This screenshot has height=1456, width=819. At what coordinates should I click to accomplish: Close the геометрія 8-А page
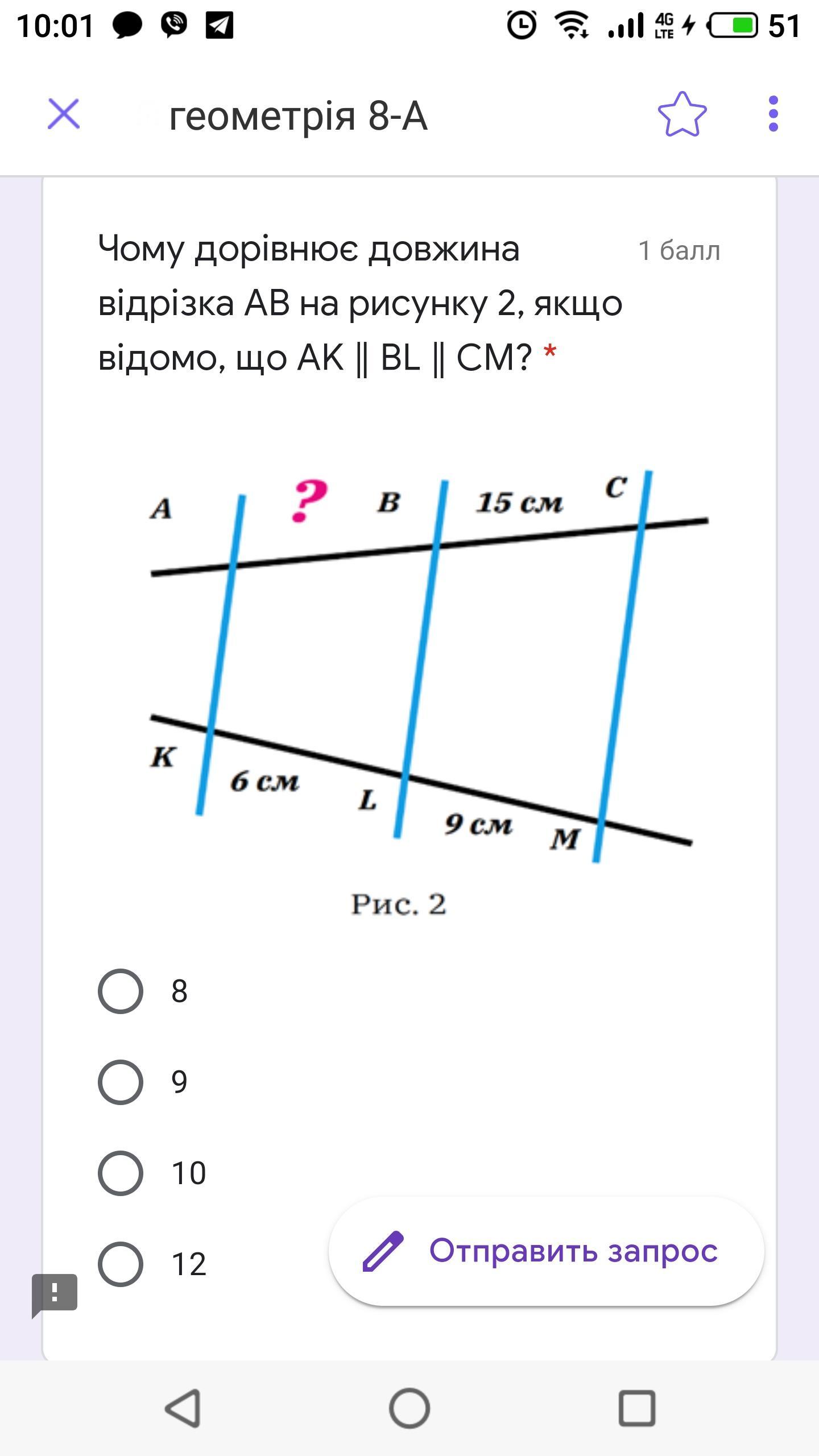63,114
